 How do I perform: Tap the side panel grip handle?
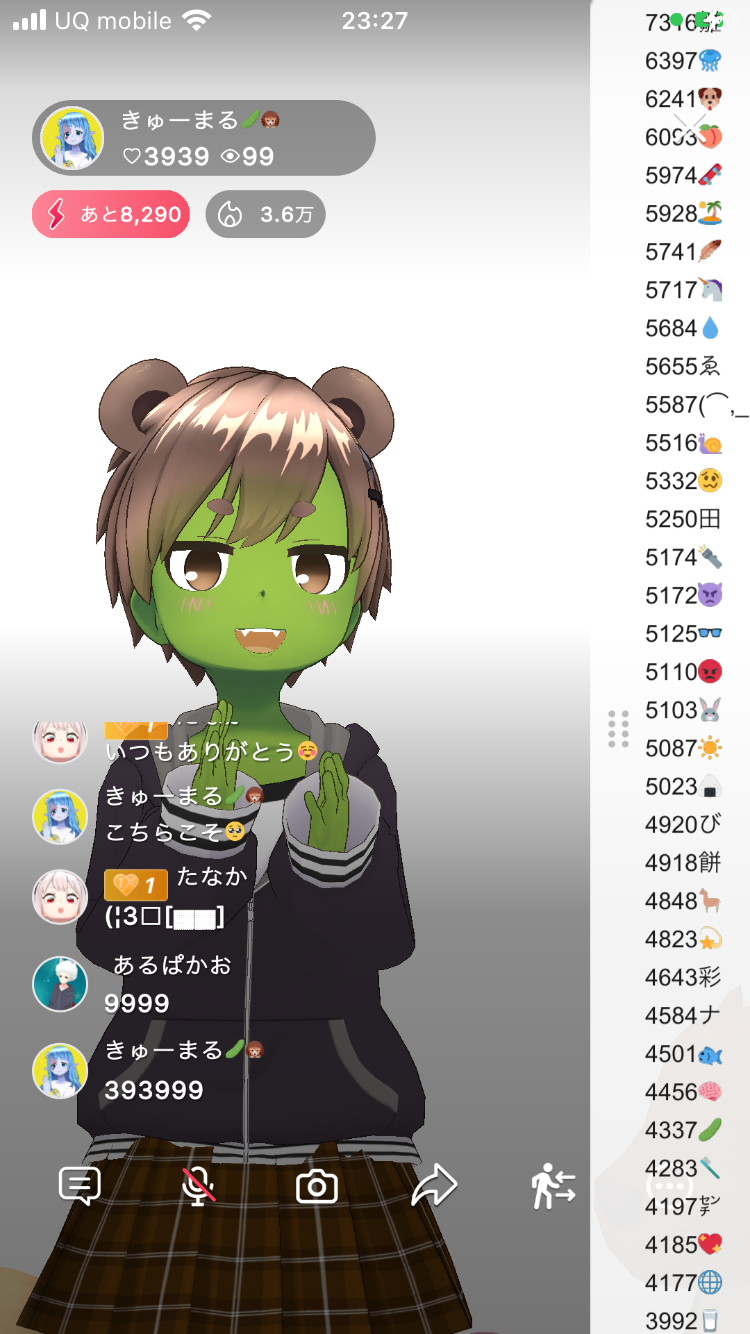[x=618, y=729]
